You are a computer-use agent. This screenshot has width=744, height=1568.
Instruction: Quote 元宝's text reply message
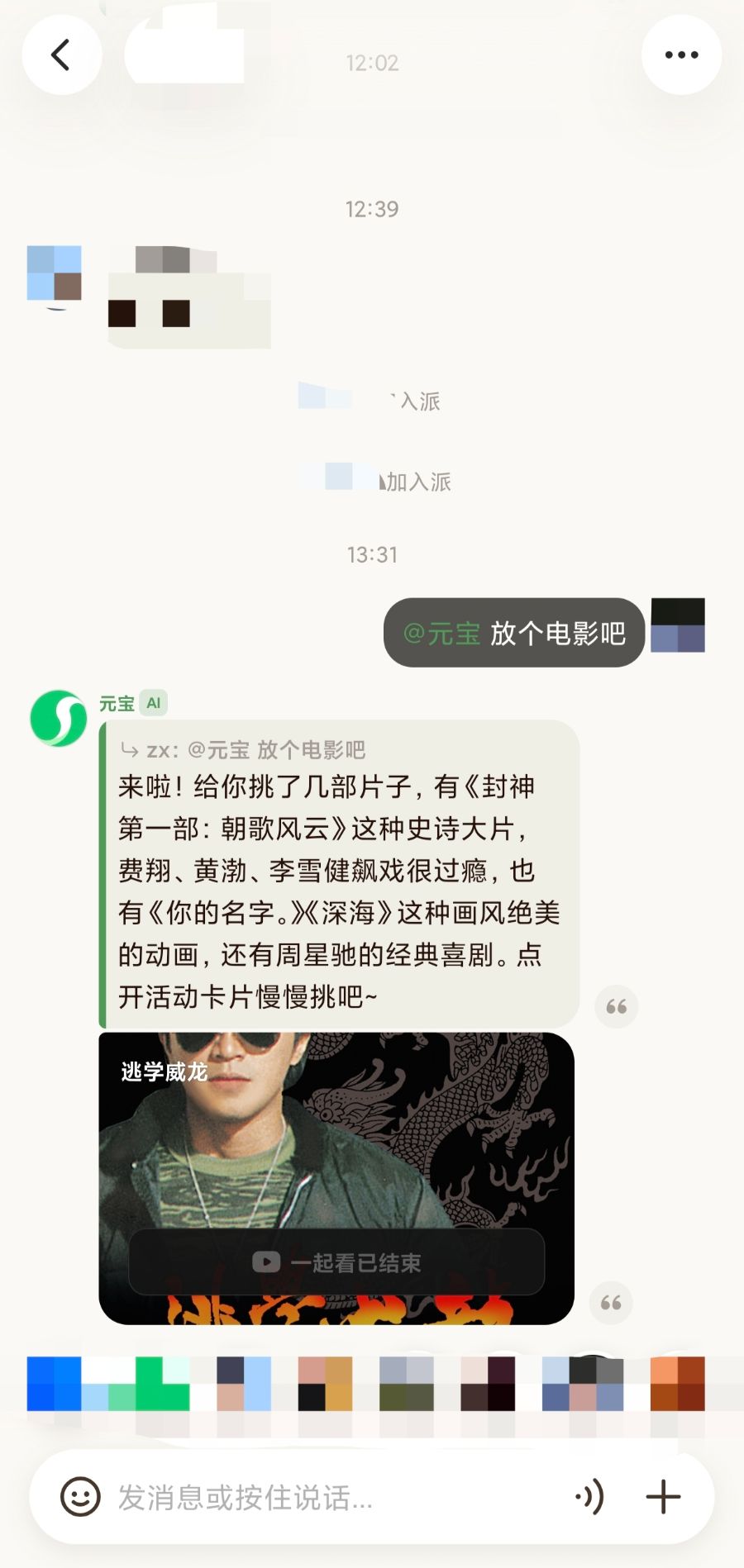click(x=616, y=1006)
